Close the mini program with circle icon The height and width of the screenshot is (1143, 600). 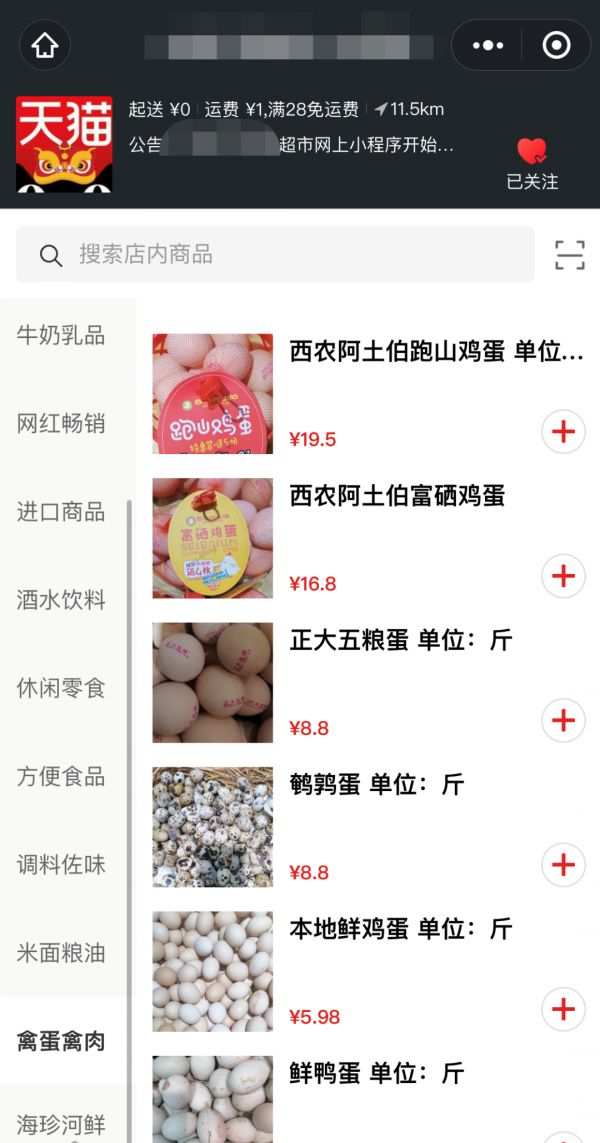pyautogui.click(x=556, y=46)
